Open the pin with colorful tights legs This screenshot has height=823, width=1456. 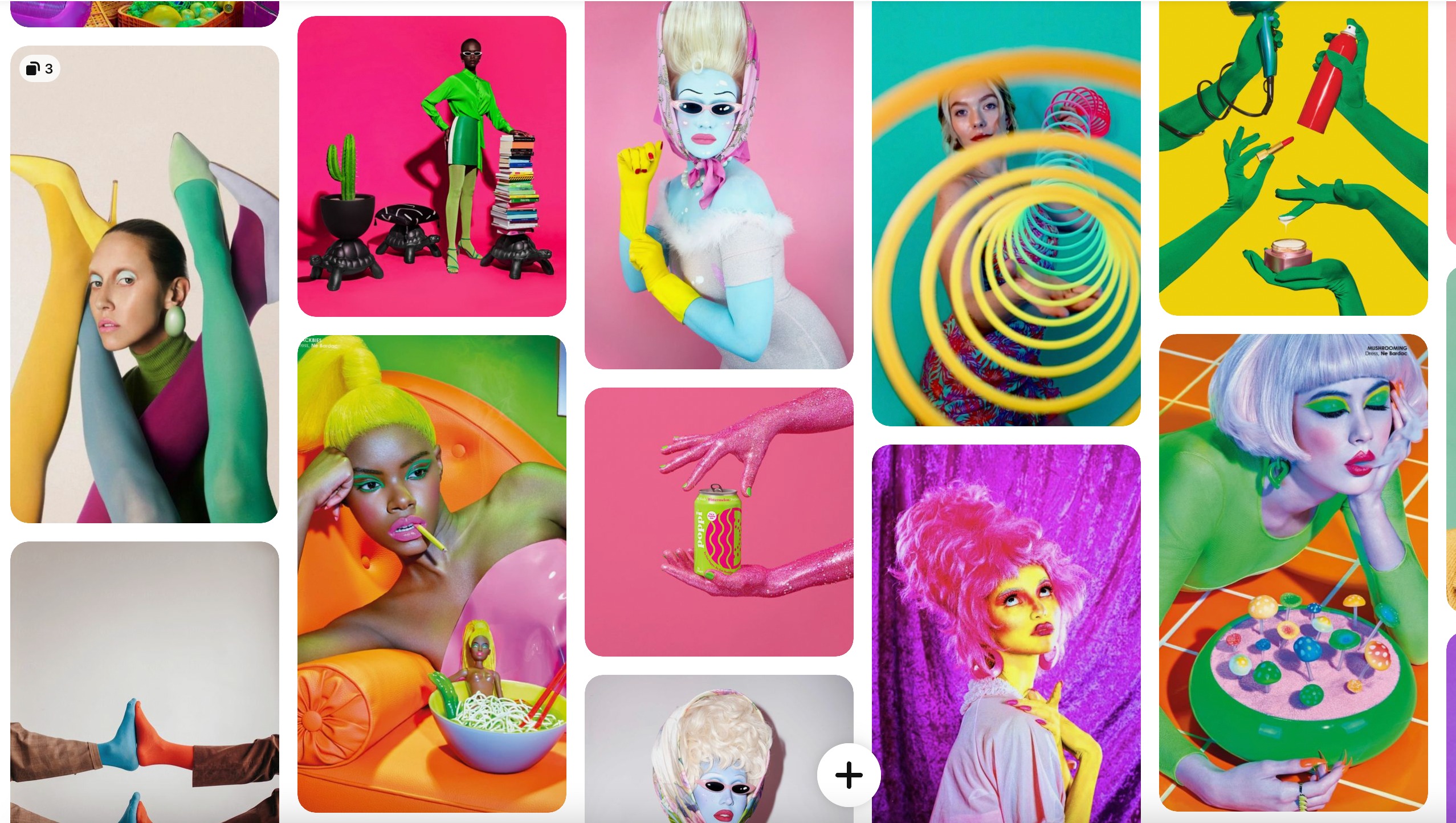tap(145, 285)
